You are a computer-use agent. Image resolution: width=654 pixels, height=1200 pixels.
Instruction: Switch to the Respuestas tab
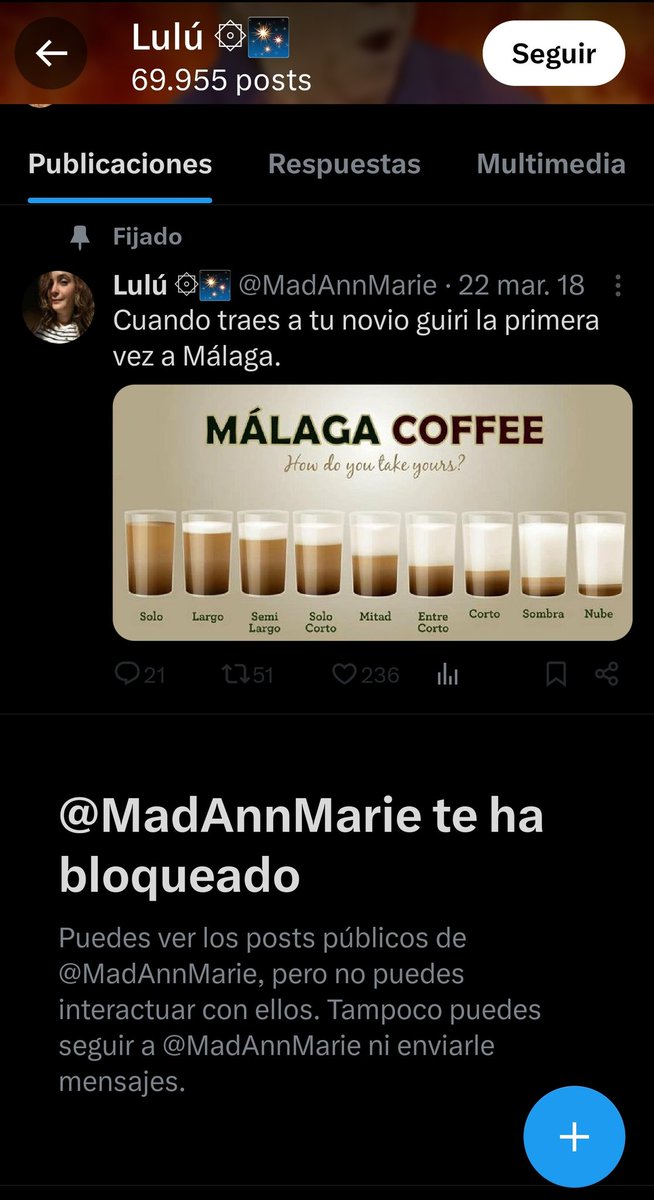[x=344, y=164]
